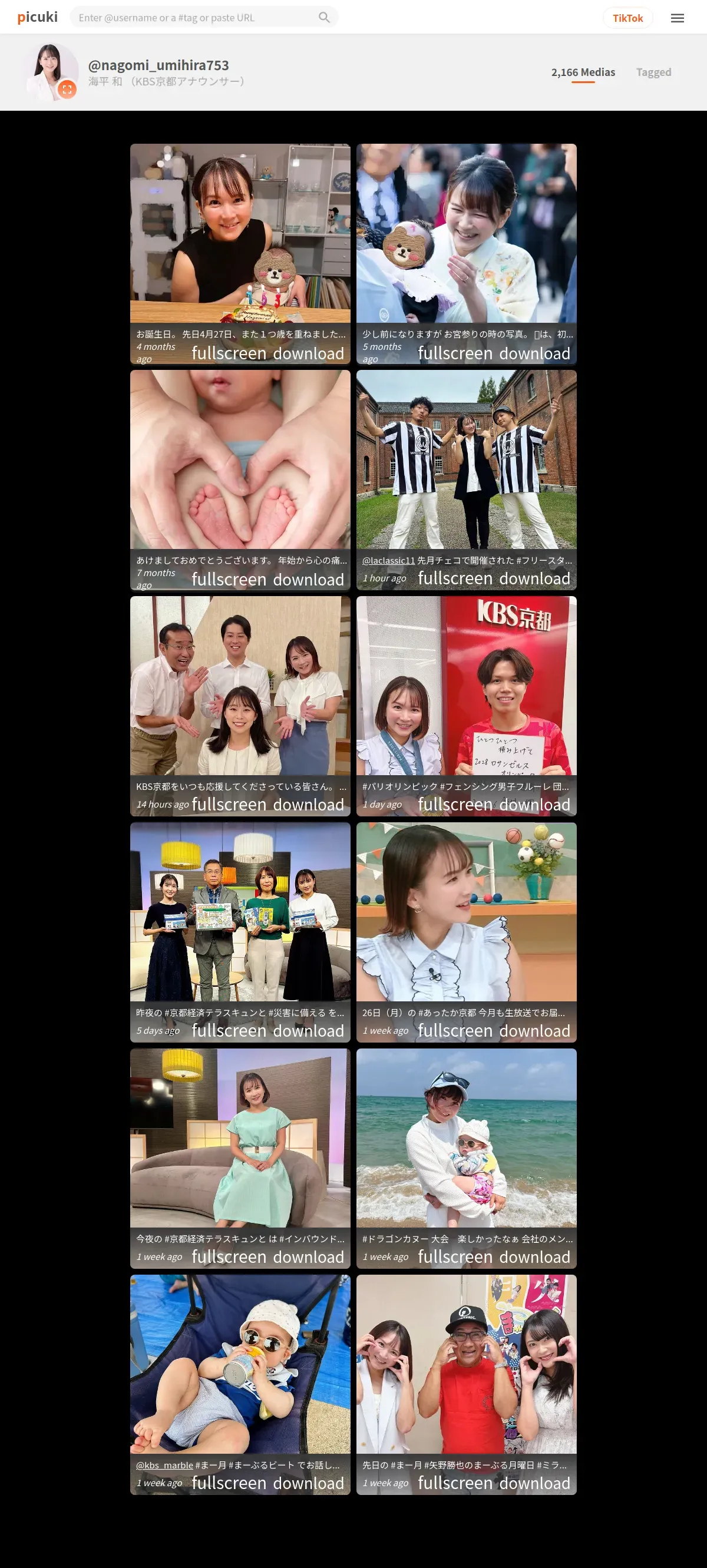
Task: Open the birthday cake post from 4 months ago
Action: (240, 234)
